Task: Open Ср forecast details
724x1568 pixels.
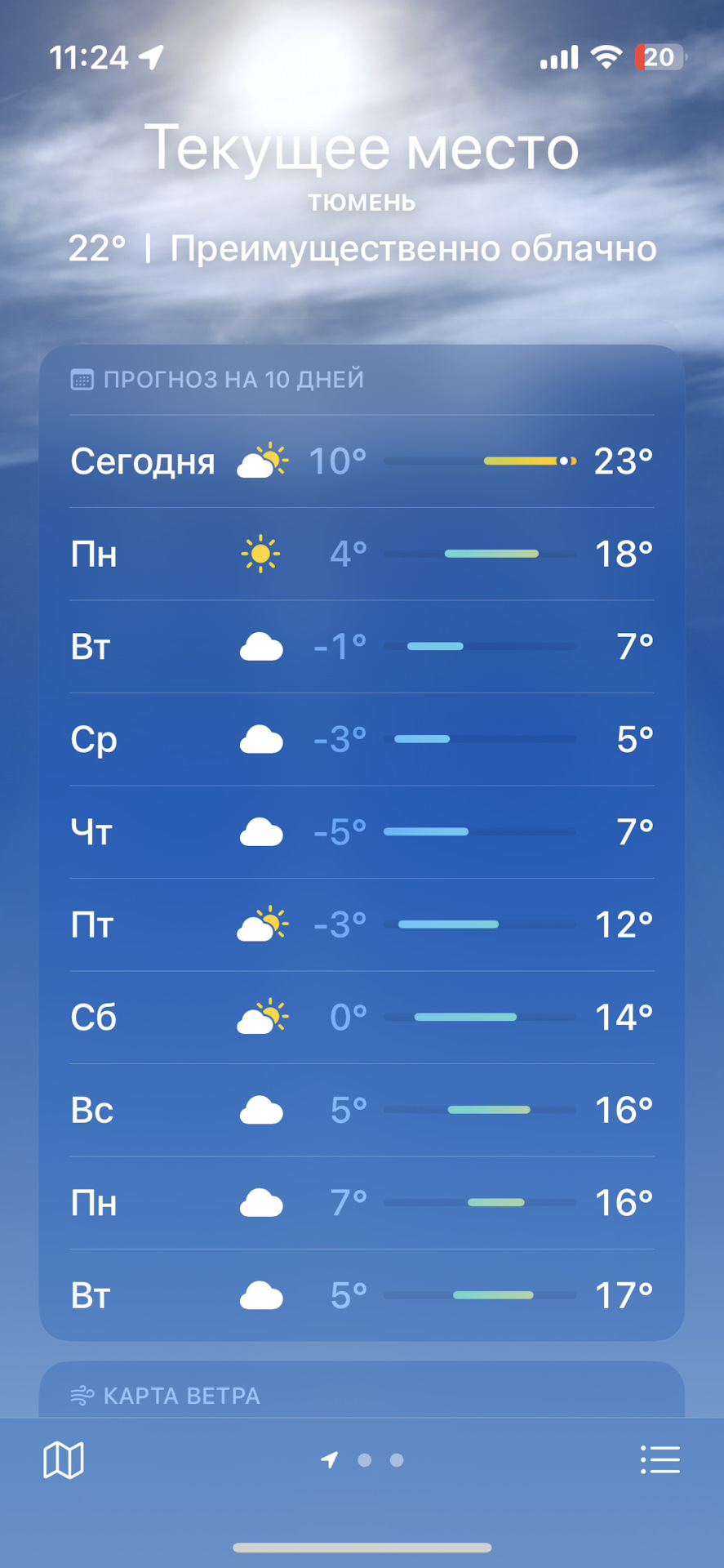Action: click(362, 739)
